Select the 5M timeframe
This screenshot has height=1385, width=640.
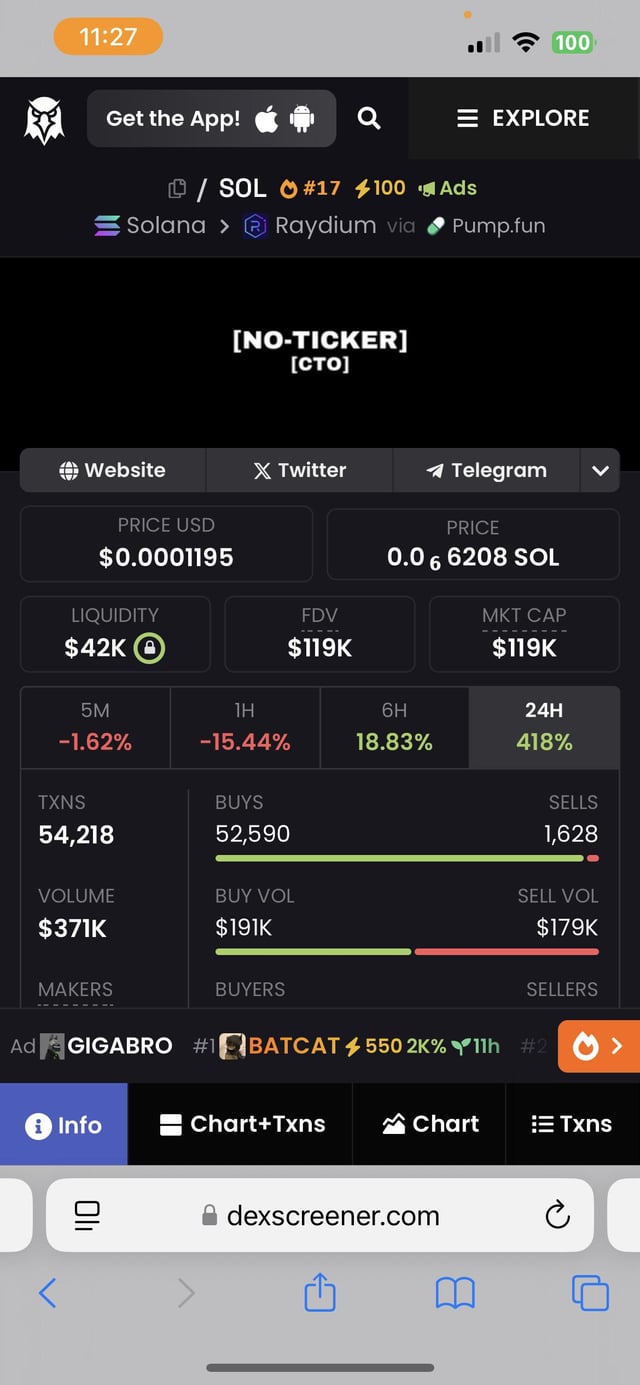tap(95, 727)
